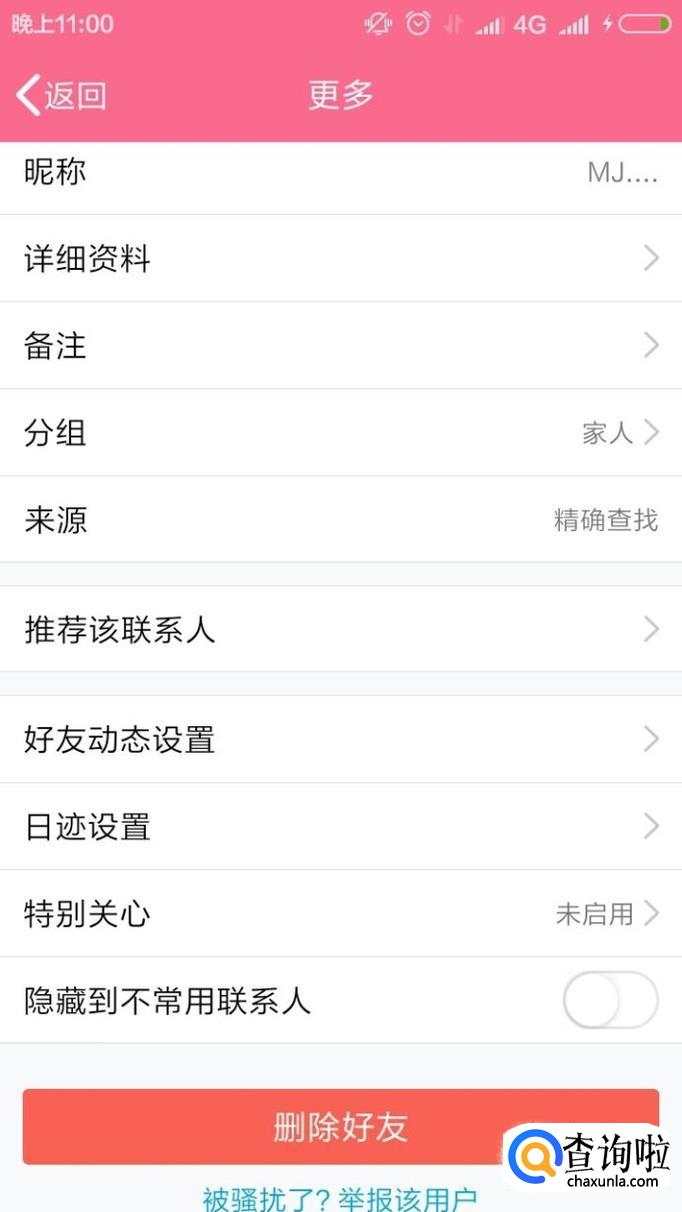Open 推荐该联系人
682x1212 pixels.
[340, 629]
